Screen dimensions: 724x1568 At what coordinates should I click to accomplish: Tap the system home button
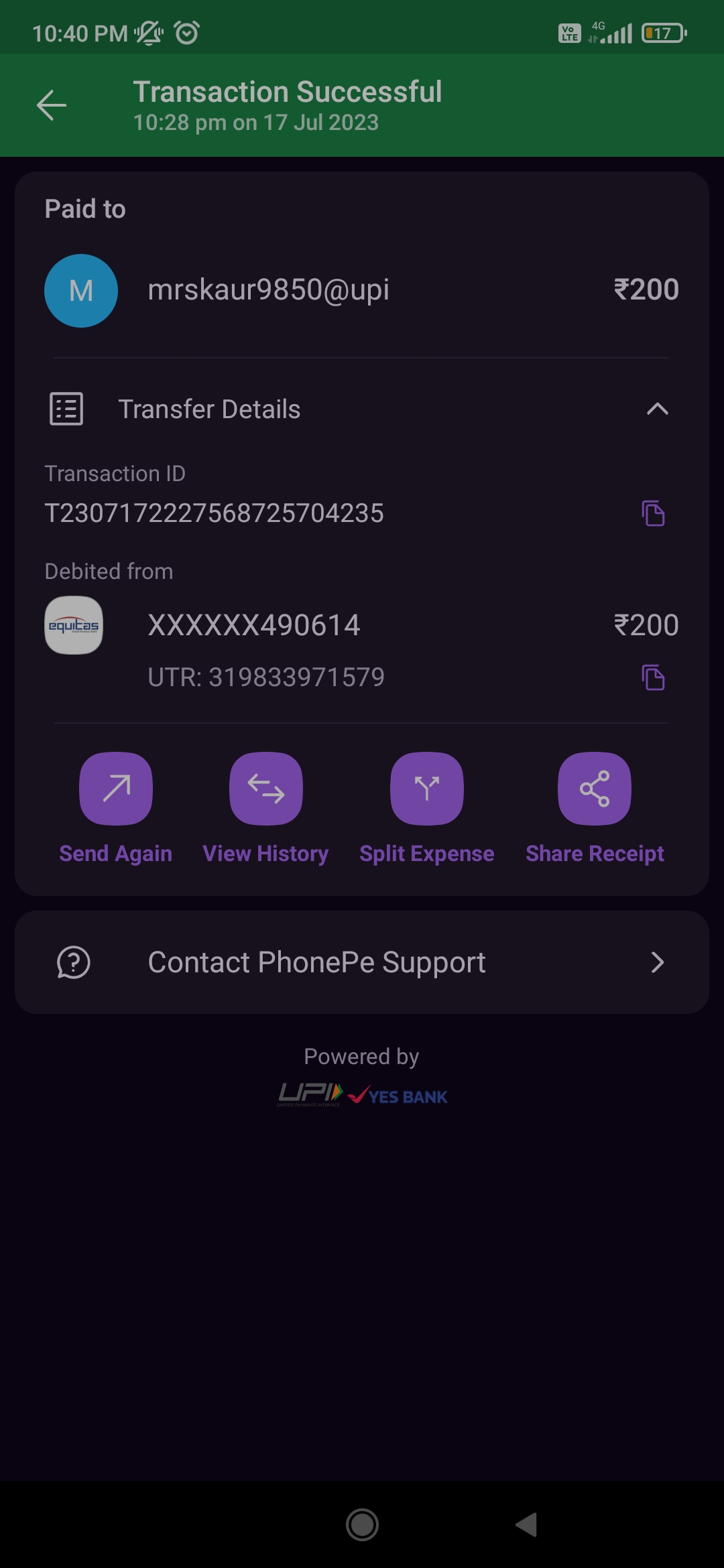coord(362,1525)
